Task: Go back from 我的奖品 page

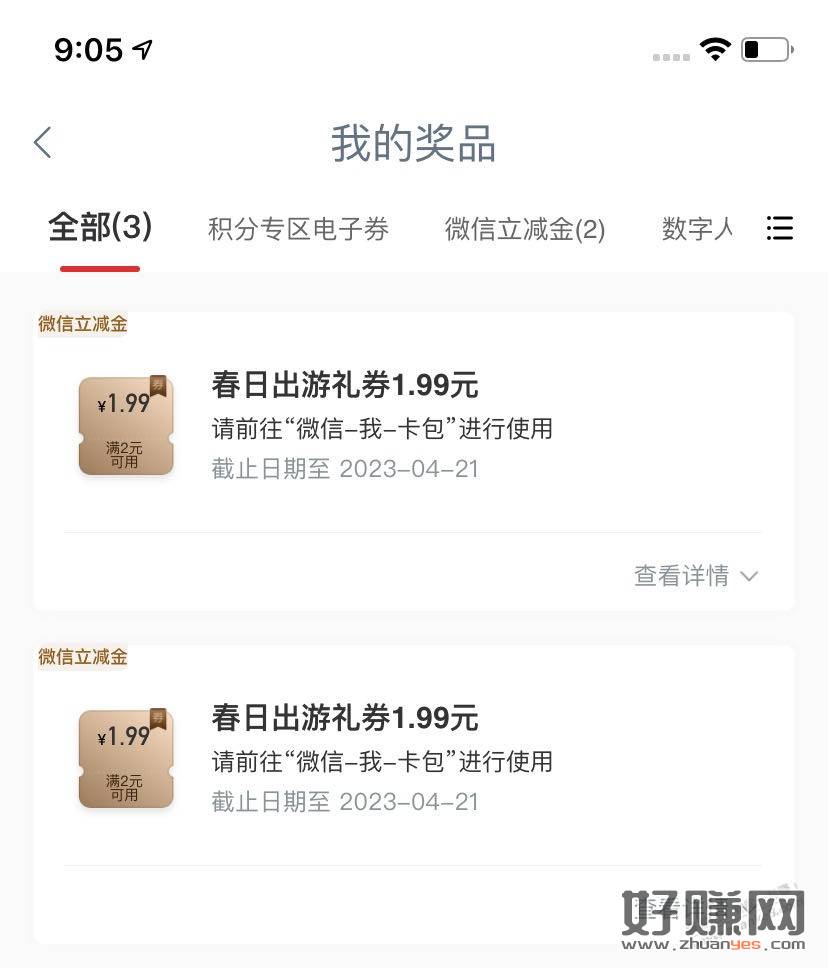Action: pyautogui.click(x=42, y=143)
